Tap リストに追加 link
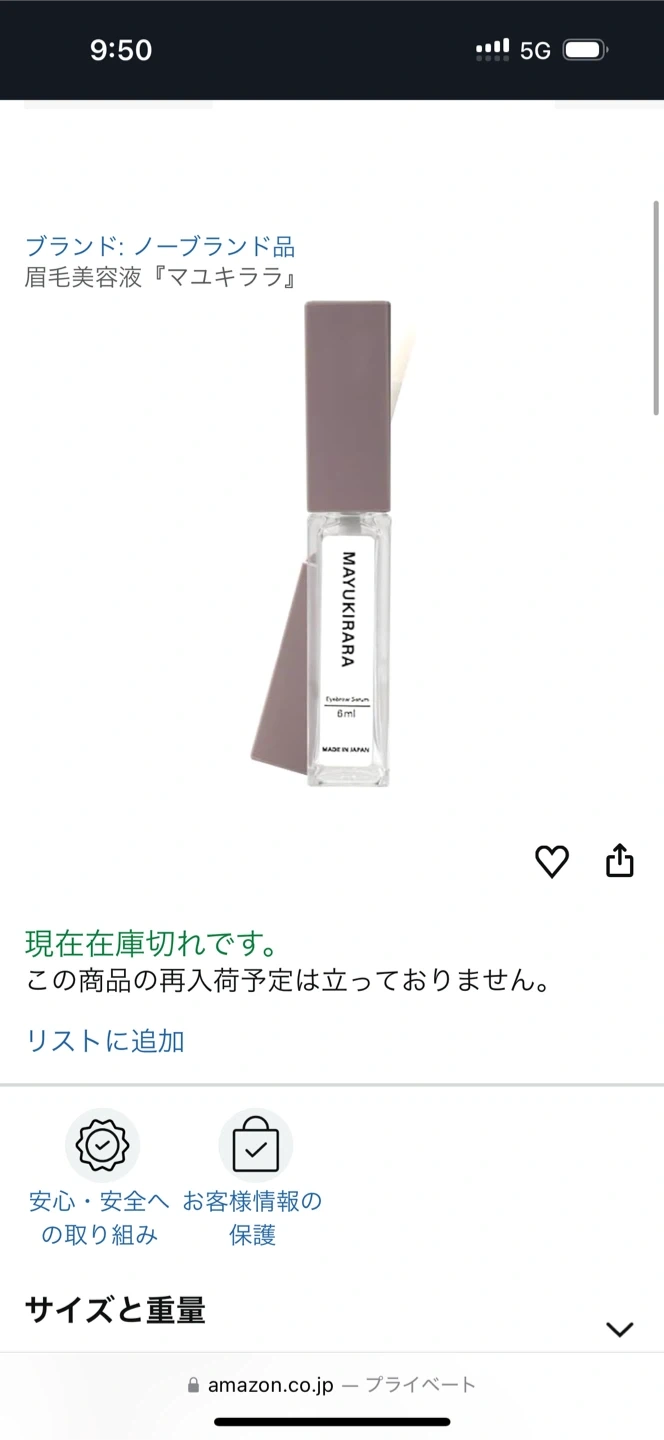Image resolution: width=664 pixels, height=1440 pixels. pyautogui.click(x=105, y=1041)
